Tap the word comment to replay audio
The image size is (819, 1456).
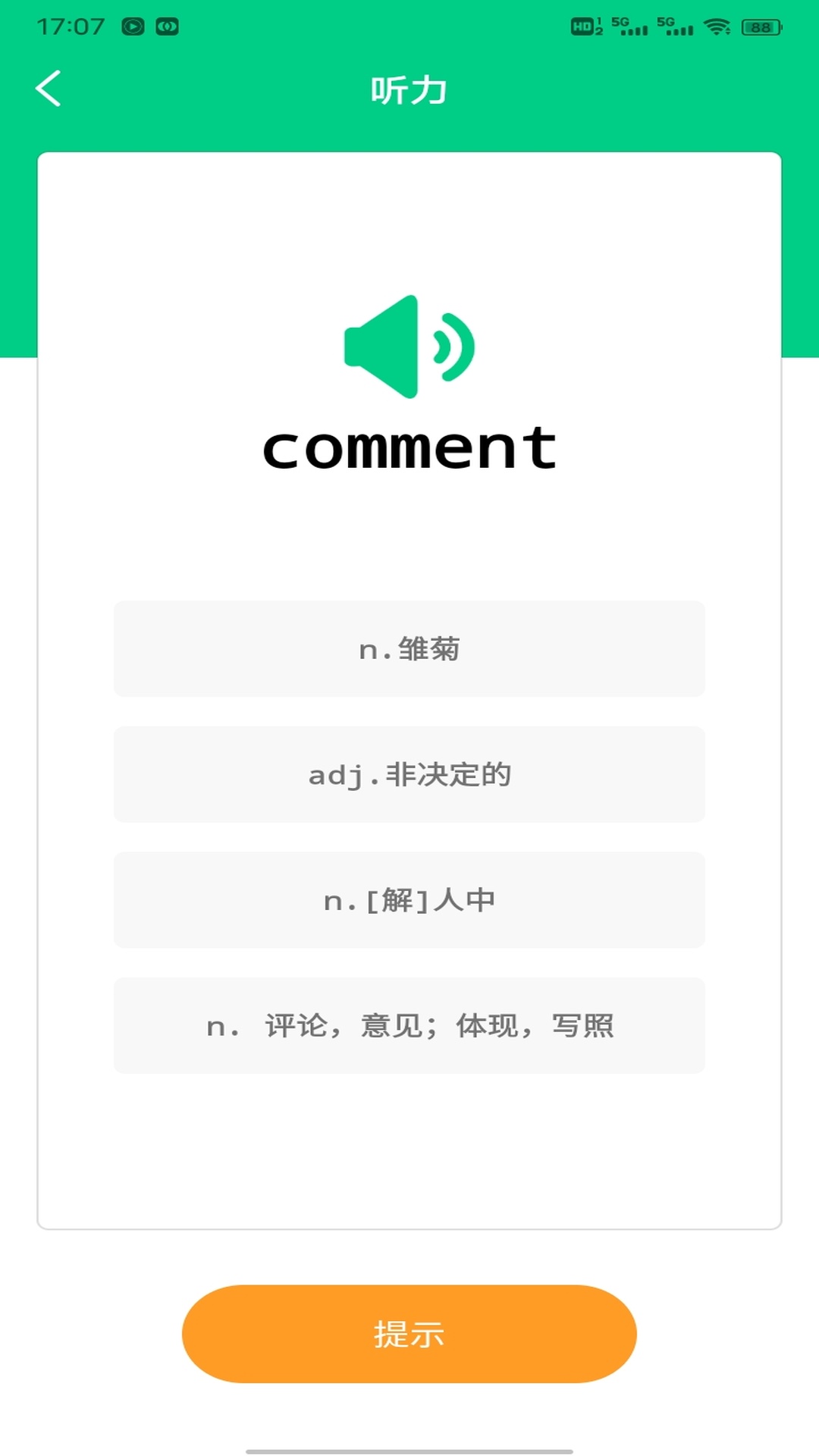[409, 449]
